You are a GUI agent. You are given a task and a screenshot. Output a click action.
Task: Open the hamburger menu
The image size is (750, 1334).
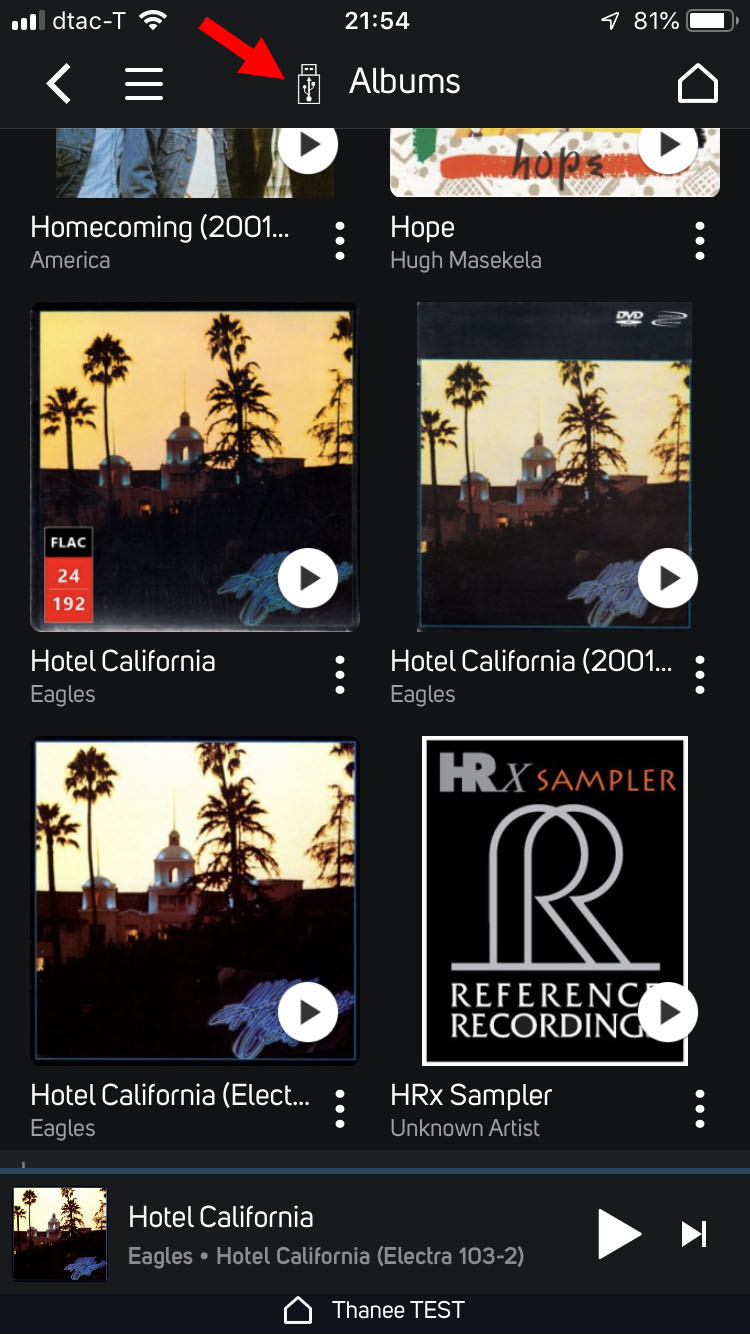pyautogui.click(x=144, y=83)
